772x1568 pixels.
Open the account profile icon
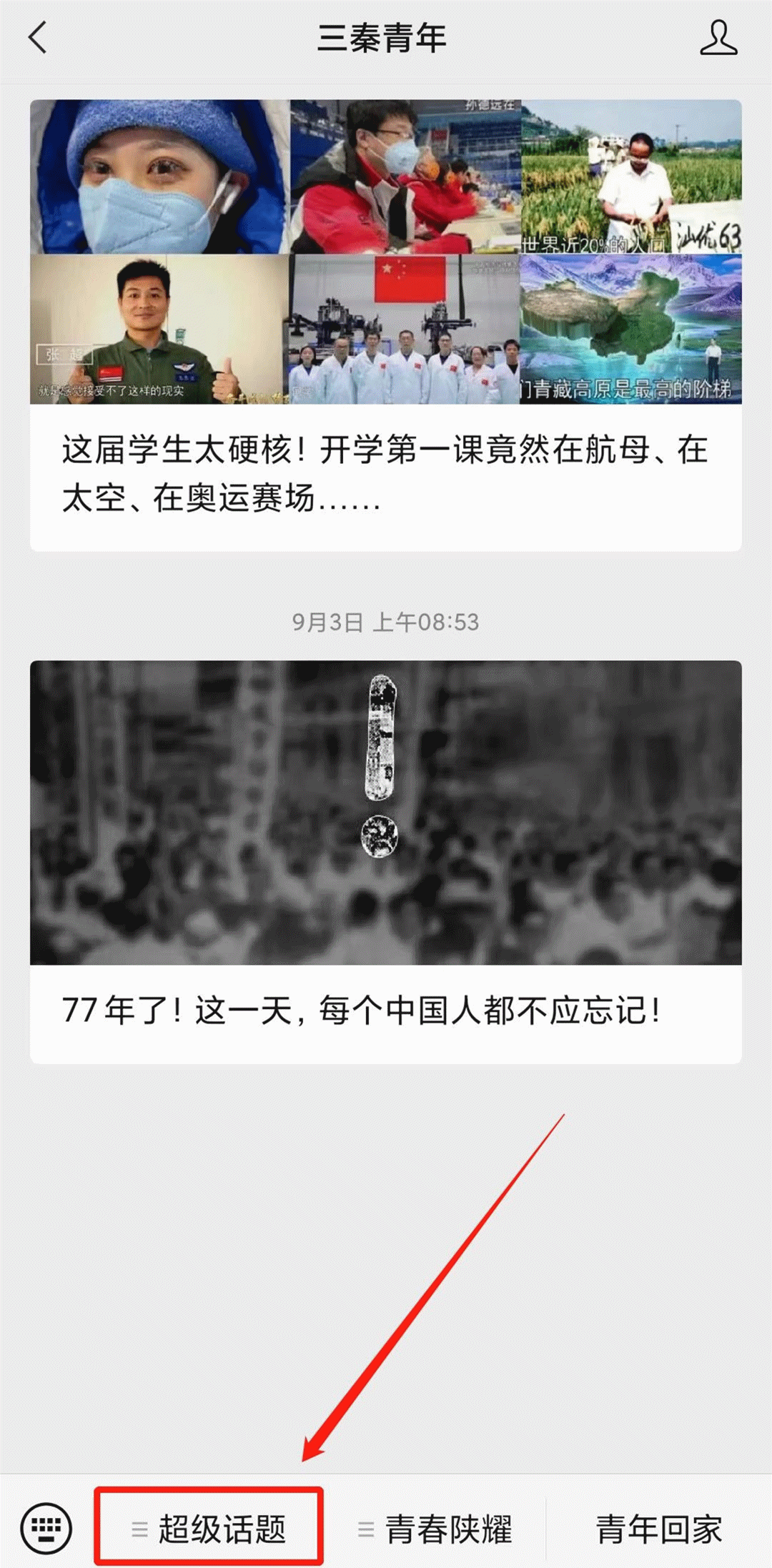click(718, 37)
